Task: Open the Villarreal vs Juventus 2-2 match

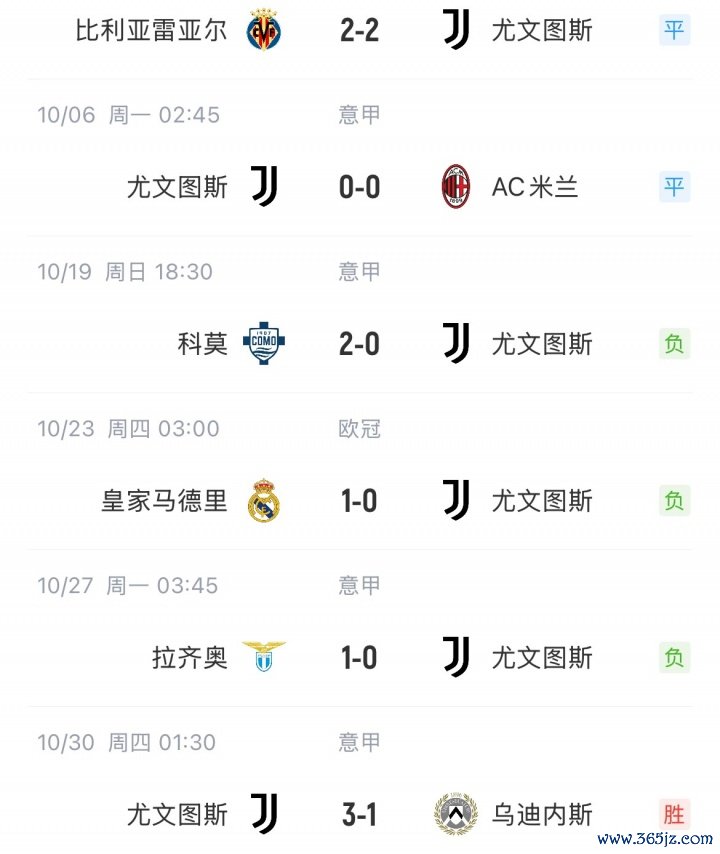Action: pyautogui.click(x=359, y=30)
